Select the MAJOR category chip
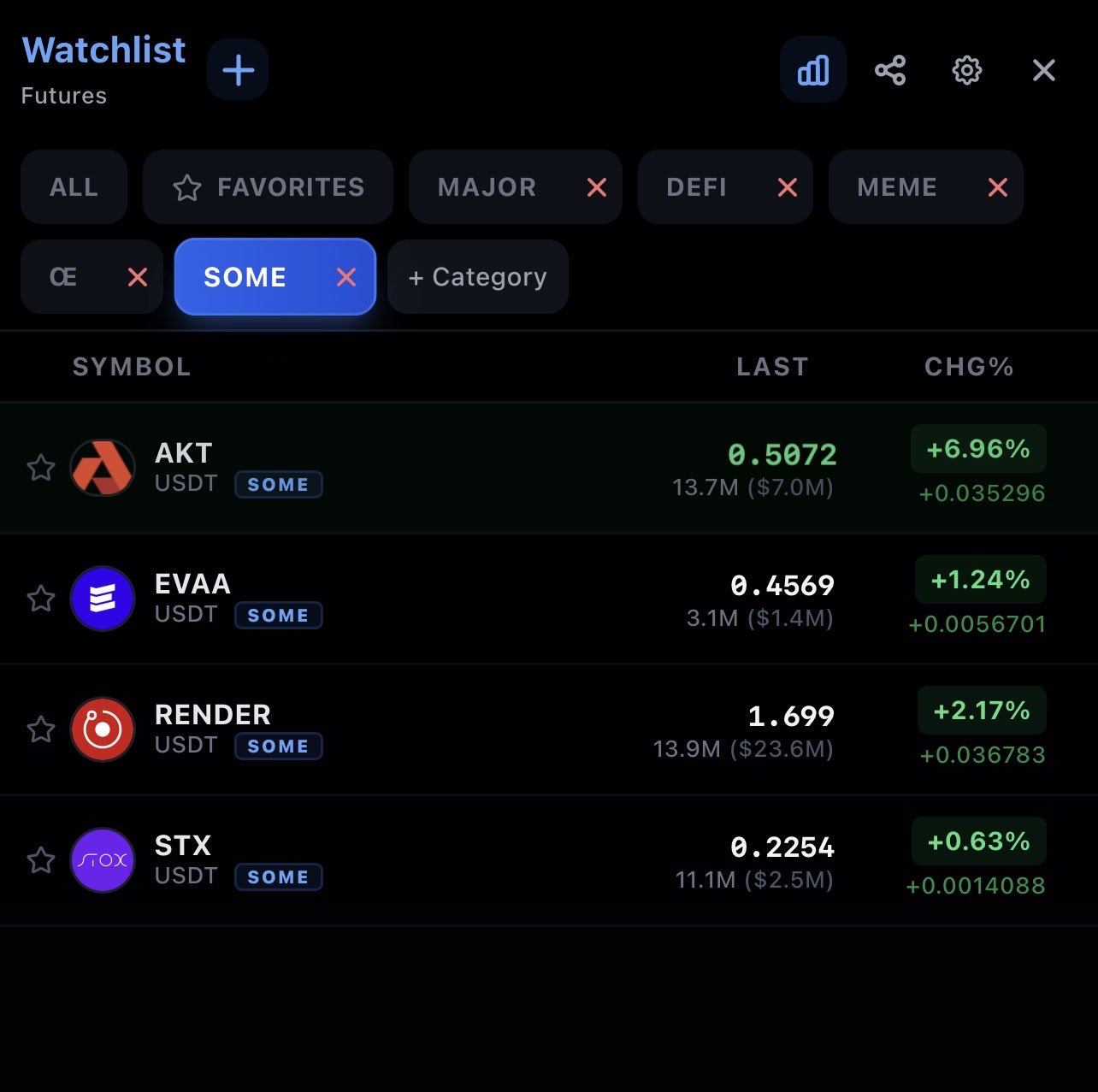Image resolution: width=1098 pixels, height=1092 pixels. click(x=487, y=186)
